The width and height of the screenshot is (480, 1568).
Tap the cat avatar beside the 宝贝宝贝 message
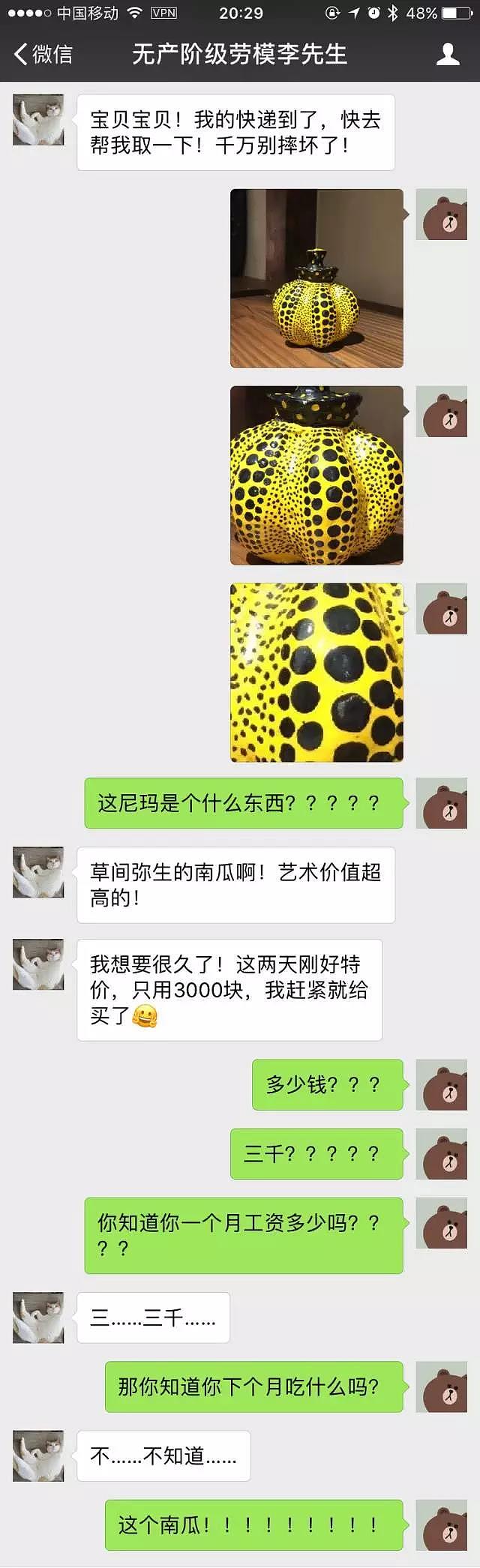(38, 120)
